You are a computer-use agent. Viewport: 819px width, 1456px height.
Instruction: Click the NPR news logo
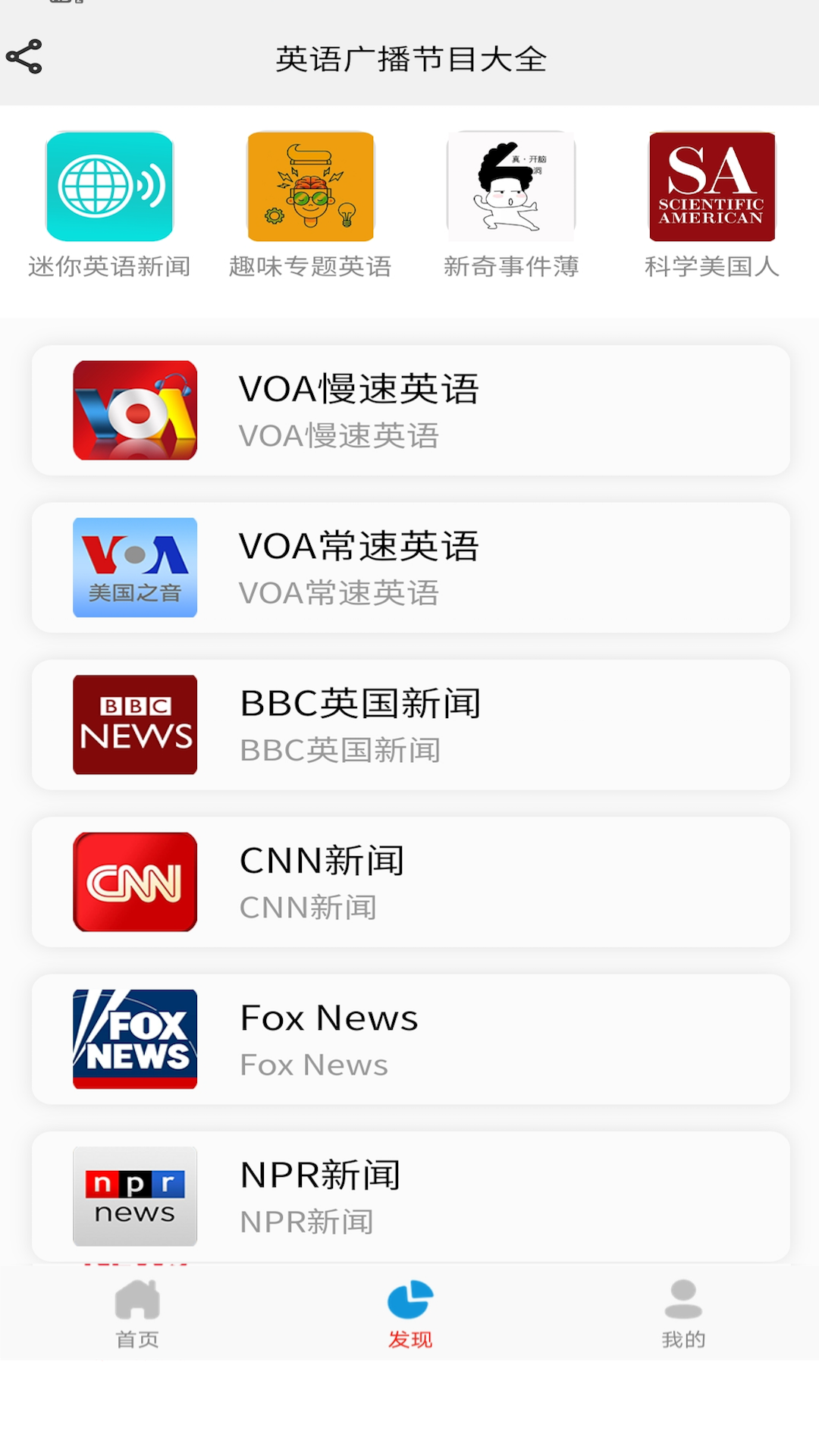pyautogui.click(x=134, y=1197)
